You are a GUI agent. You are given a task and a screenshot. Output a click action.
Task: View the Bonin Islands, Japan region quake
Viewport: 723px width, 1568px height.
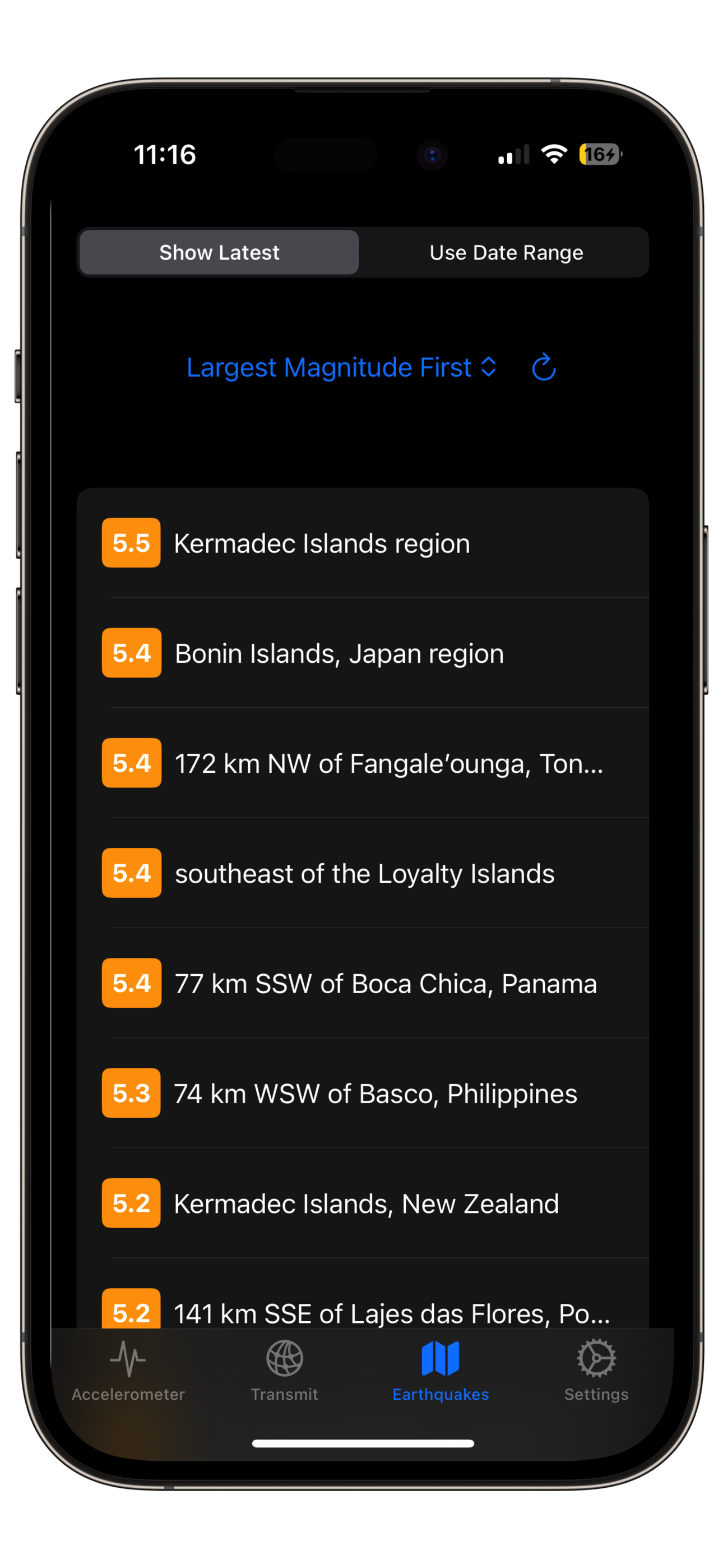pos(363,653)
